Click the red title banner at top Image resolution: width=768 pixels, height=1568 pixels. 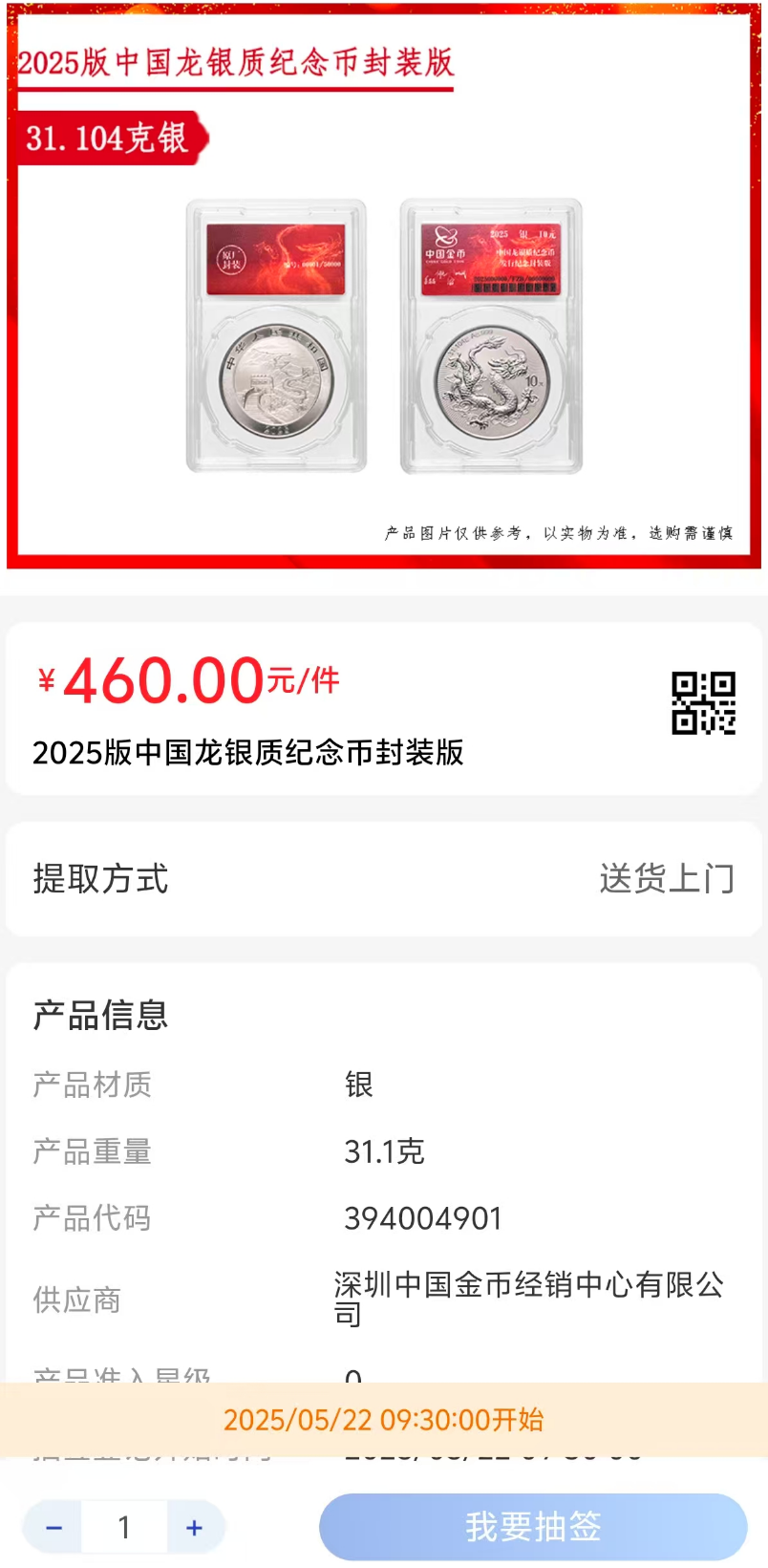click(x=236, y=61)
